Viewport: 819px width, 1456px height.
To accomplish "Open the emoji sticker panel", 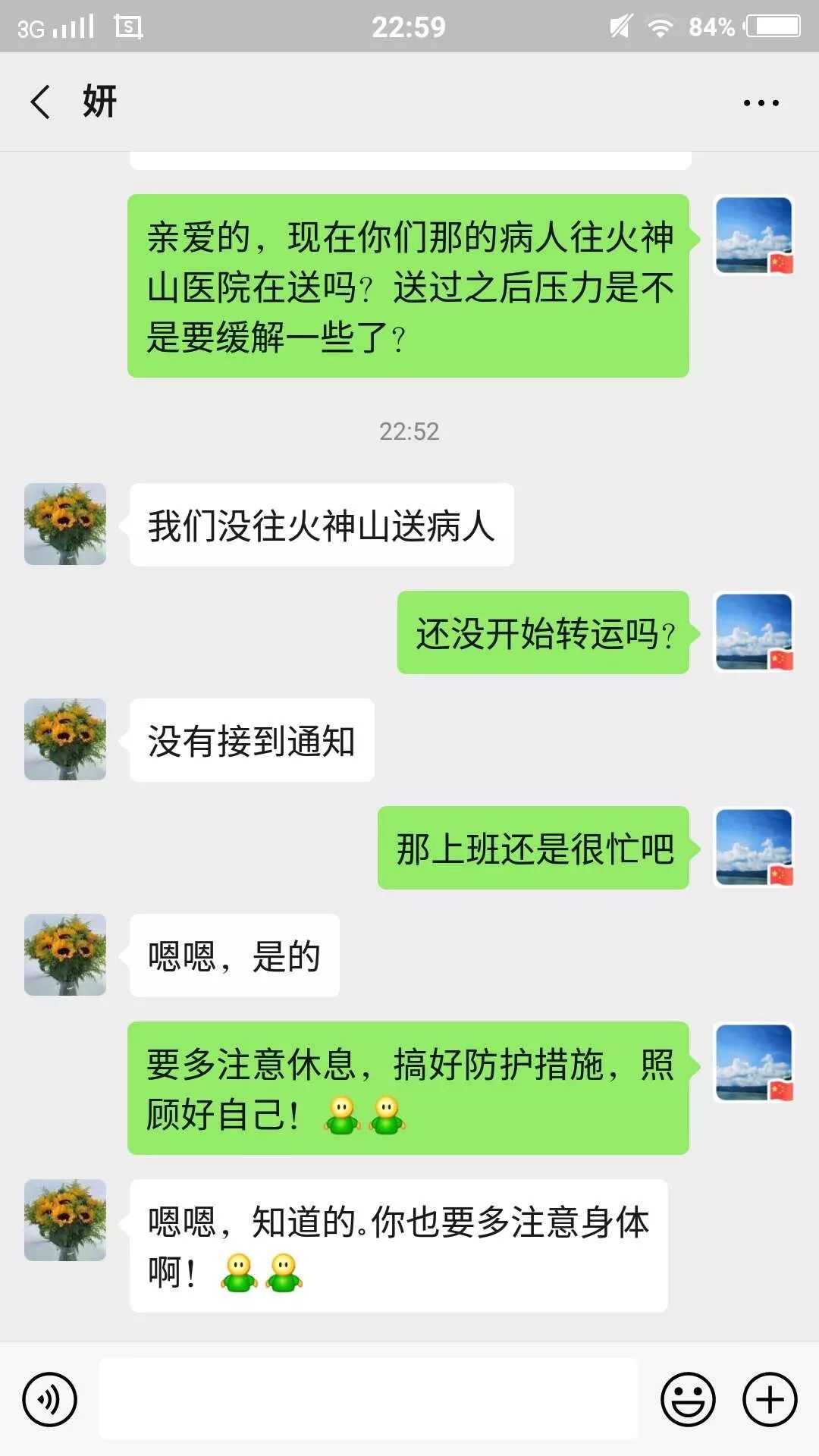I will click(688, 1399).
